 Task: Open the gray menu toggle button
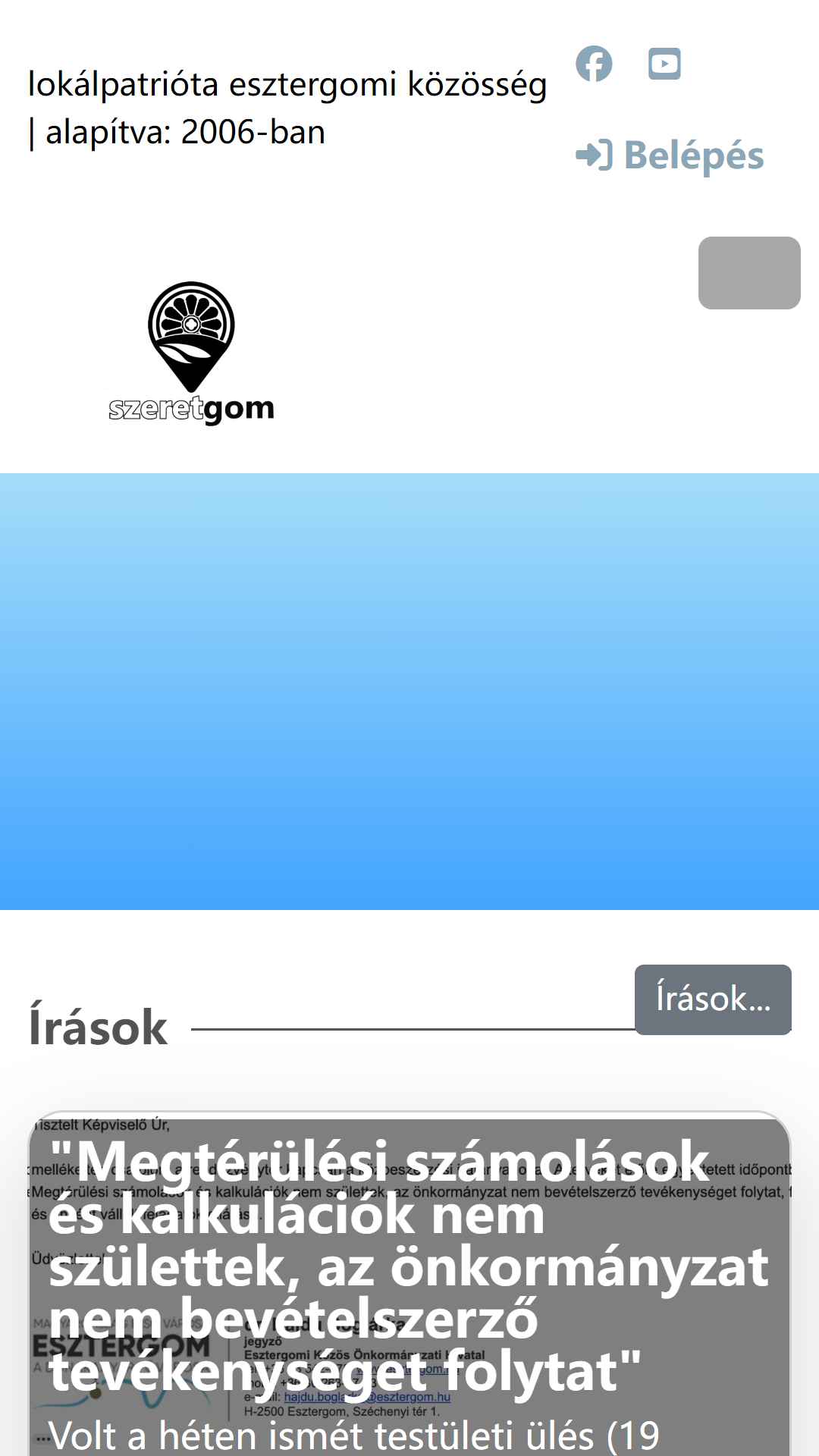[x=749, y=273]
